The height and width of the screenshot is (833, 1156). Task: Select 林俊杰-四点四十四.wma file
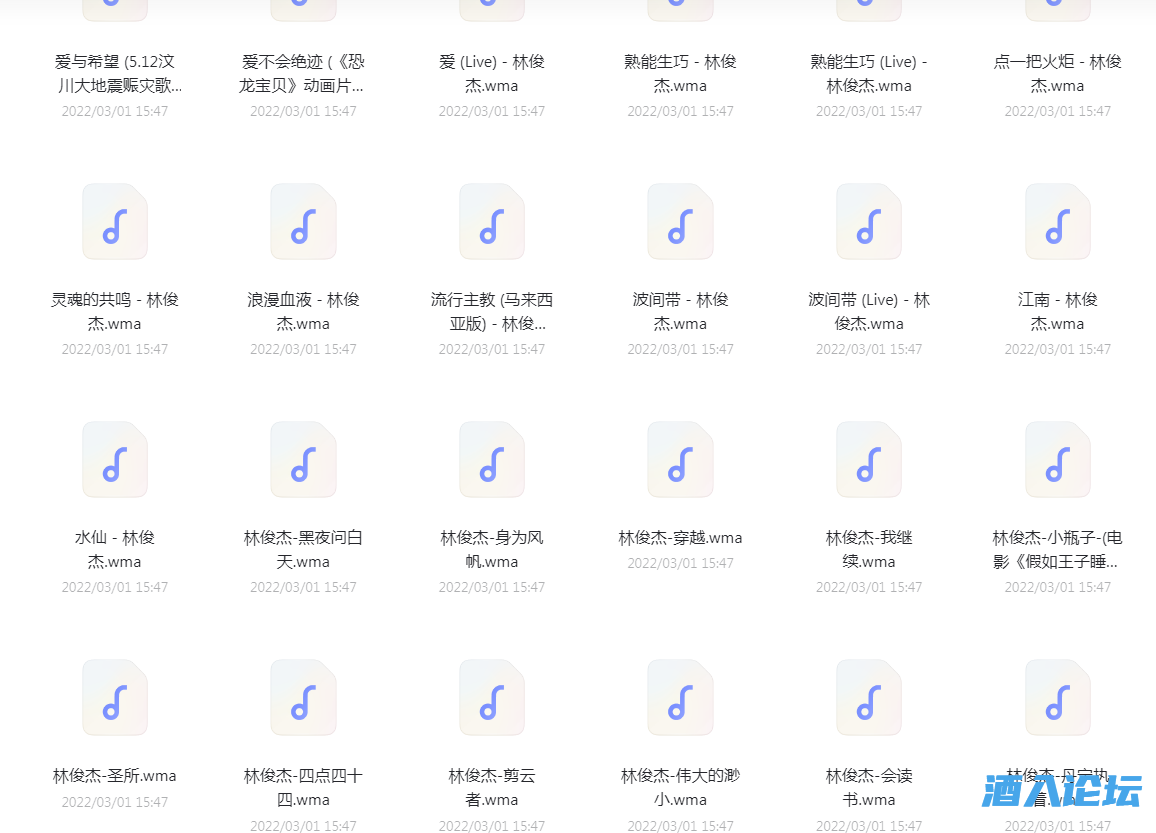click(x=303, y=698)
